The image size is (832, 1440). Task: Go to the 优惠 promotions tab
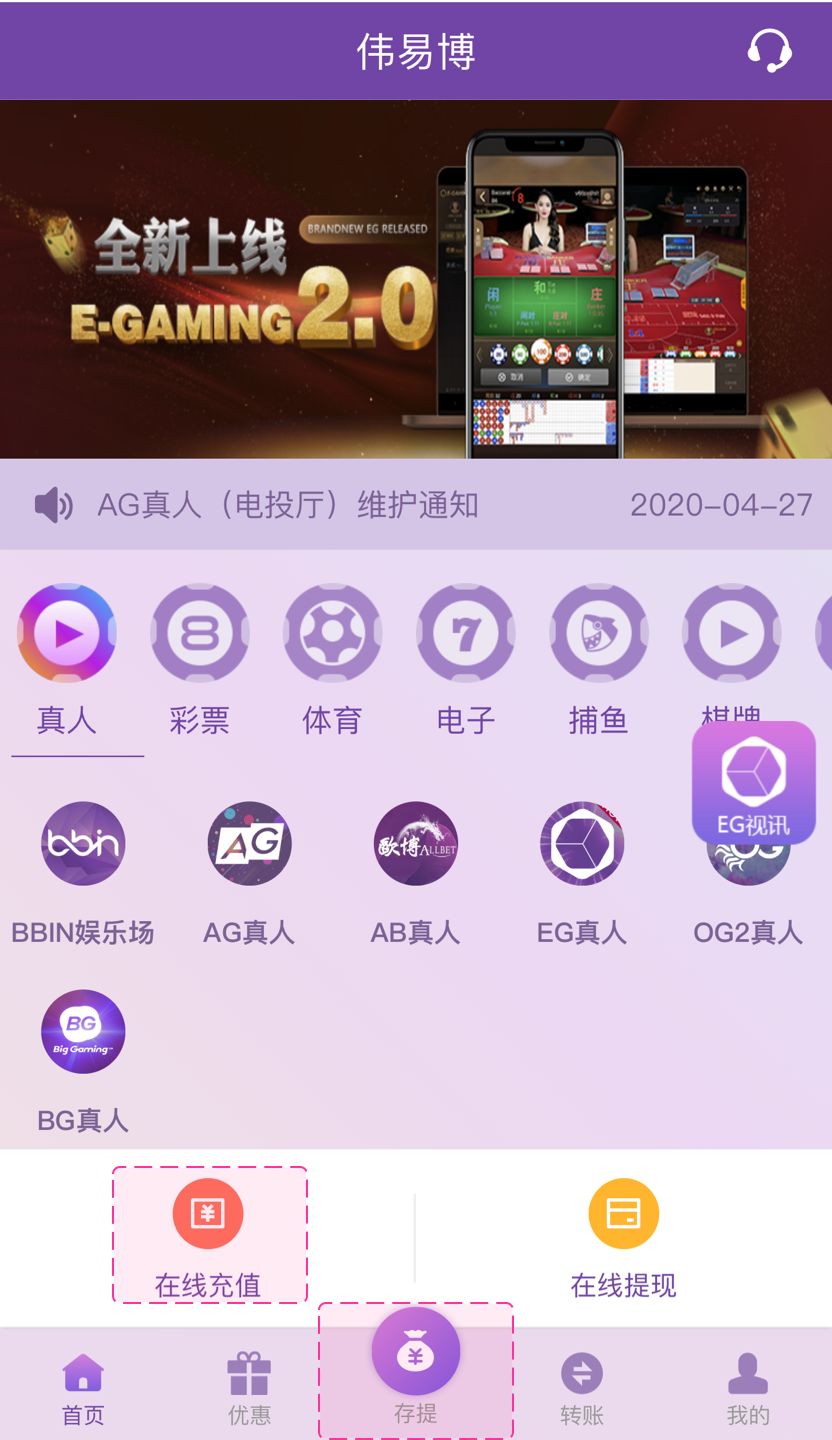coord(249,1388)
